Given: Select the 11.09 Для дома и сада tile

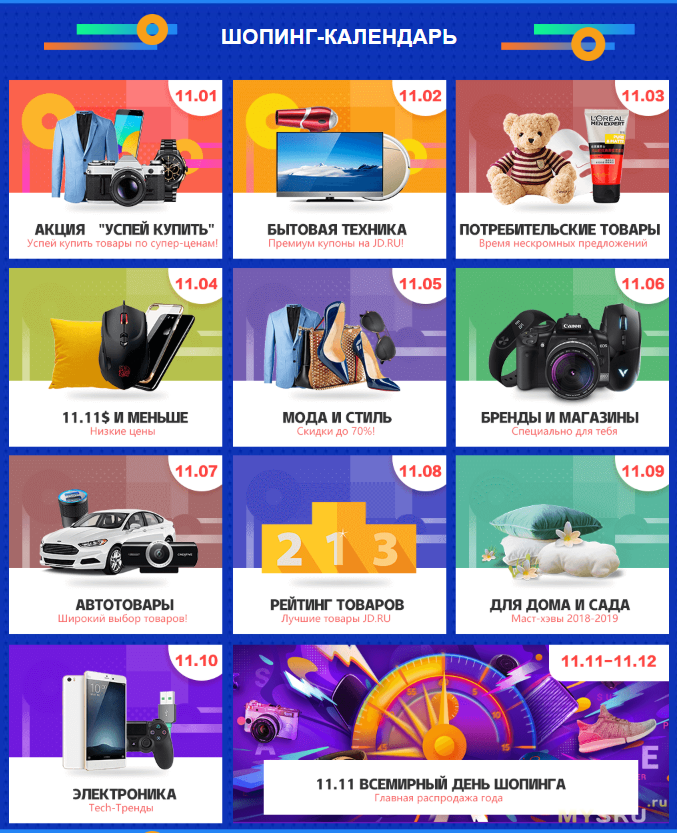Looking at the screenshot, I should coord(561,543).
